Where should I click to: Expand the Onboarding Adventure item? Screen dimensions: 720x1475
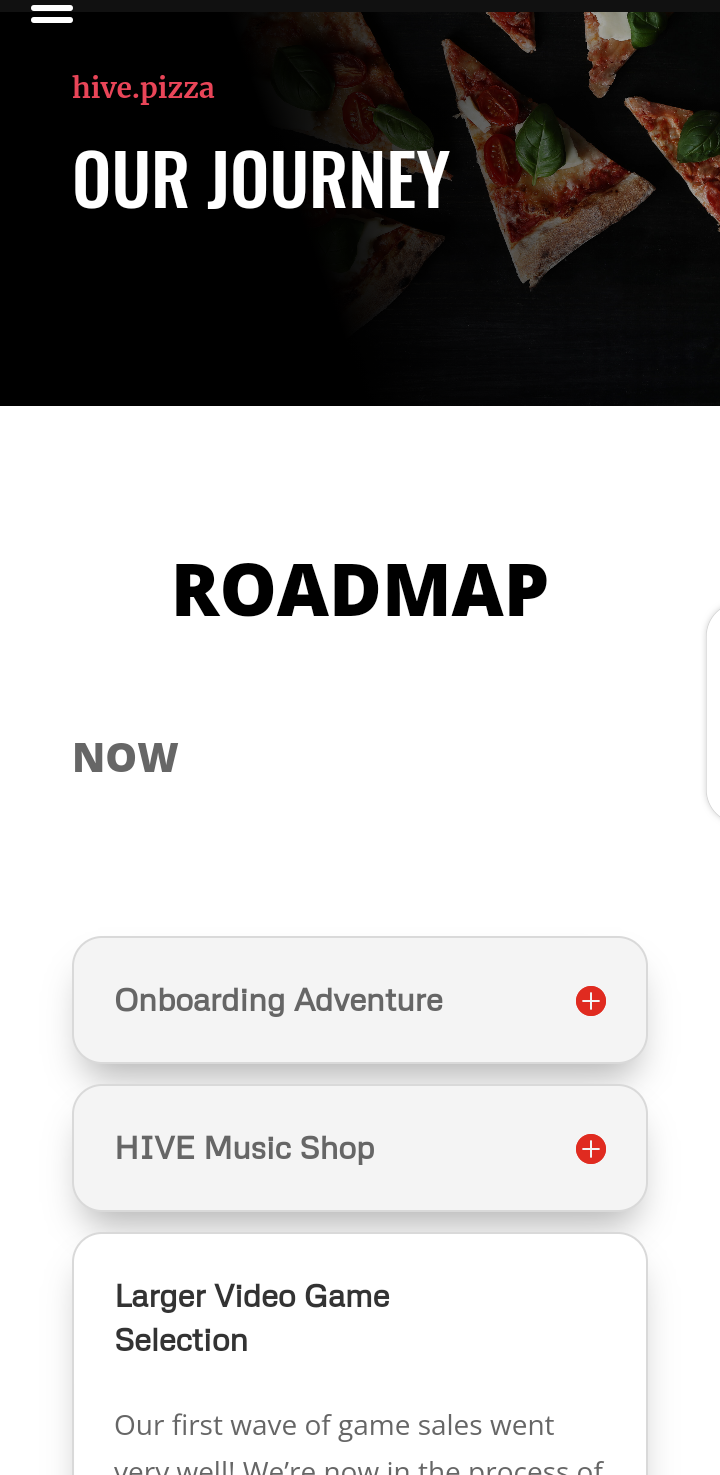pyautogui.click(x=360, y=1000)
